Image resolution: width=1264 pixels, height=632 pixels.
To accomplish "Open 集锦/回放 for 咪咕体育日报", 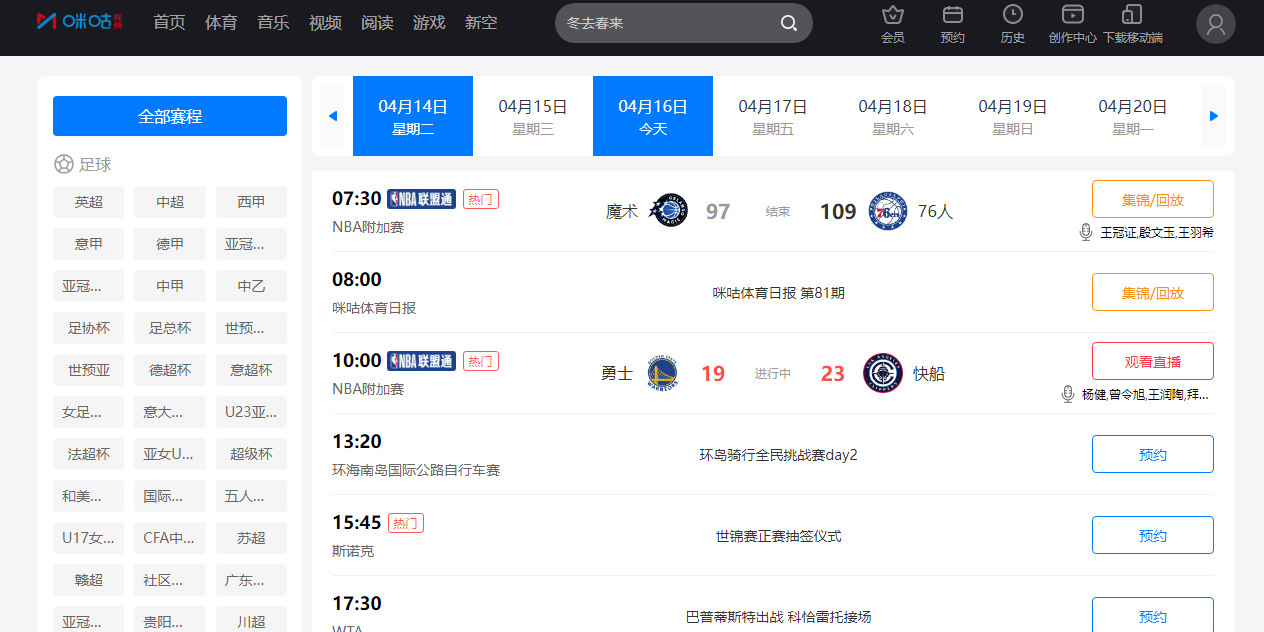I will (x=1152, y=292).
